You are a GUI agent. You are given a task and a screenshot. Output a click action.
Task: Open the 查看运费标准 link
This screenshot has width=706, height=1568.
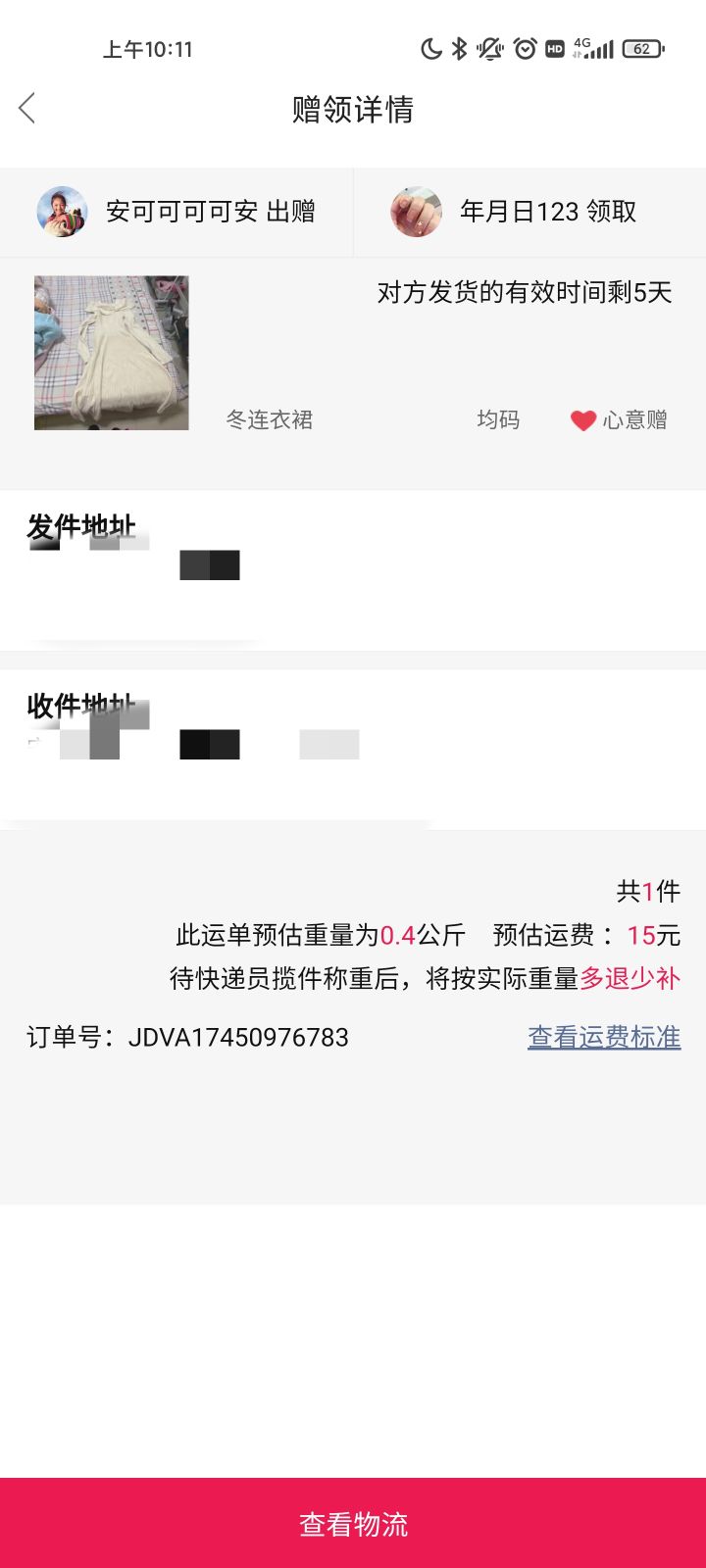(x=604, y=1037)
